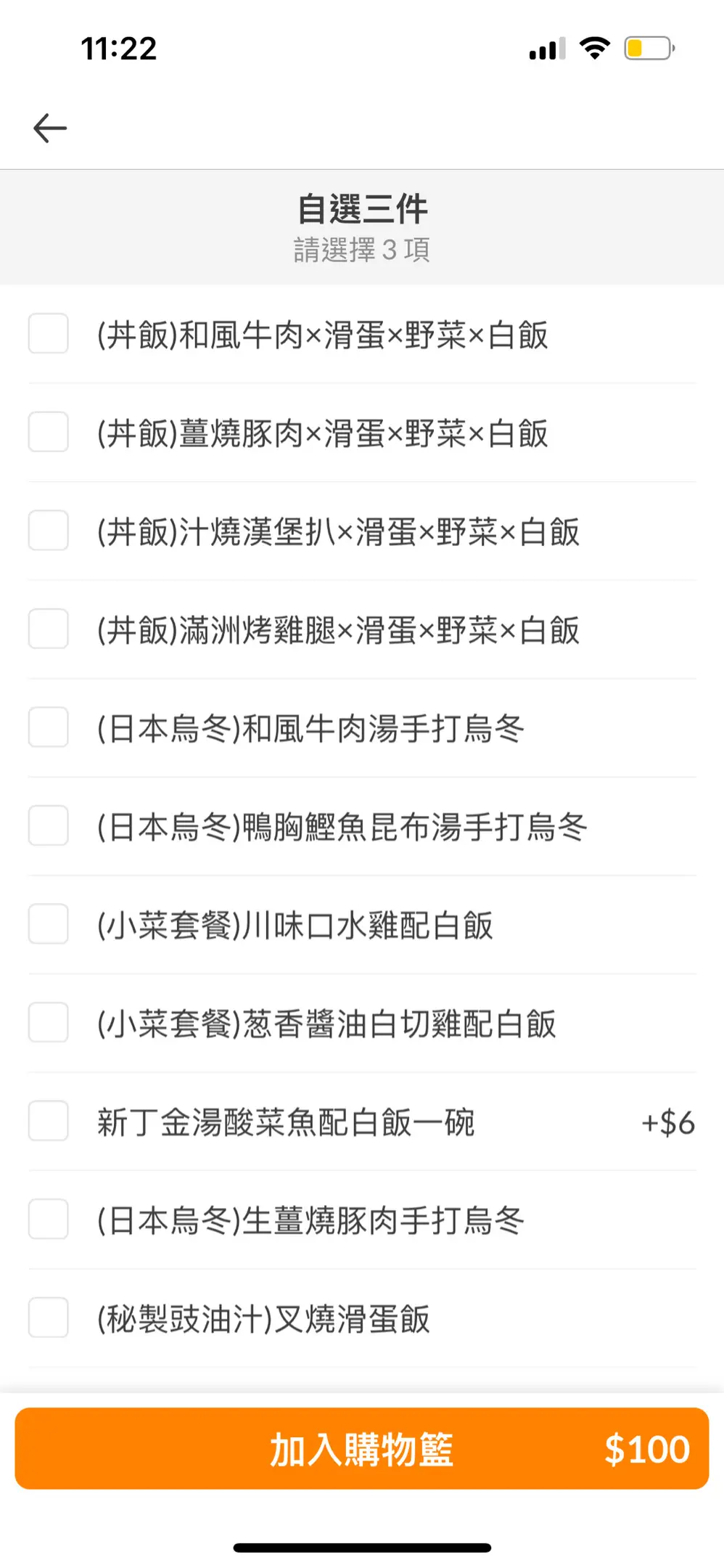The height and width of the screenshot is (1568, 724).
Task: Go back using the arrow icon
Action: tap(50, 128)
